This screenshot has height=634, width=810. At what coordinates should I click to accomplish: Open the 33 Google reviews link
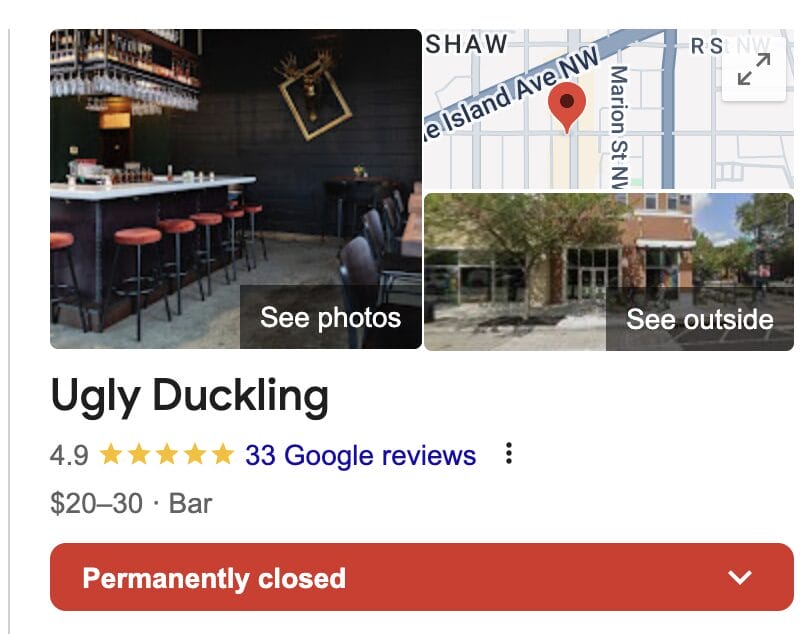pyautogui.click(x=360, y=456)
